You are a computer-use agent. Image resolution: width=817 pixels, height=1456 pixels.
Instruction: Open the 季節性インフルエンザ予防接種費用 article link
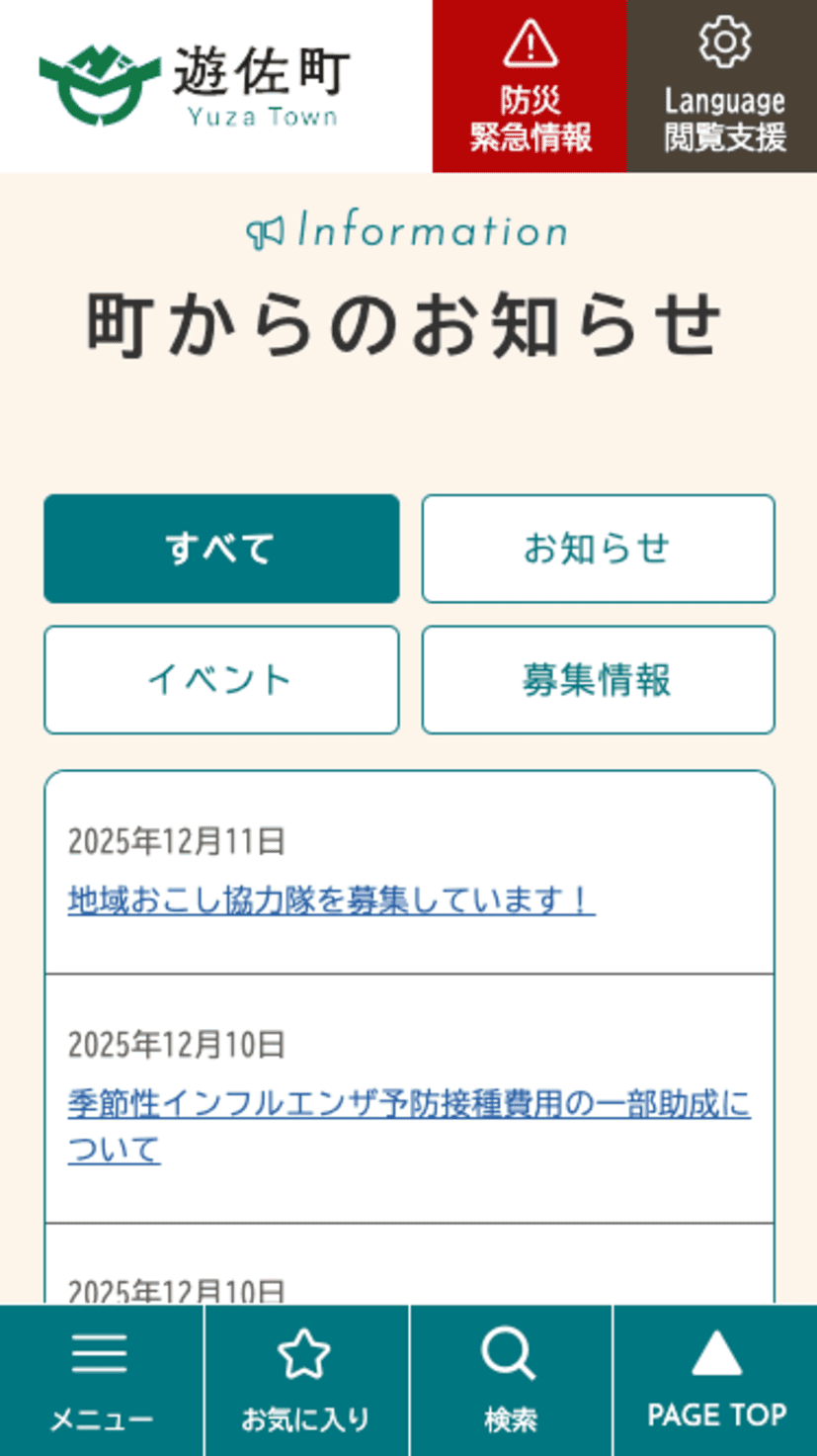coord(408,1105)
